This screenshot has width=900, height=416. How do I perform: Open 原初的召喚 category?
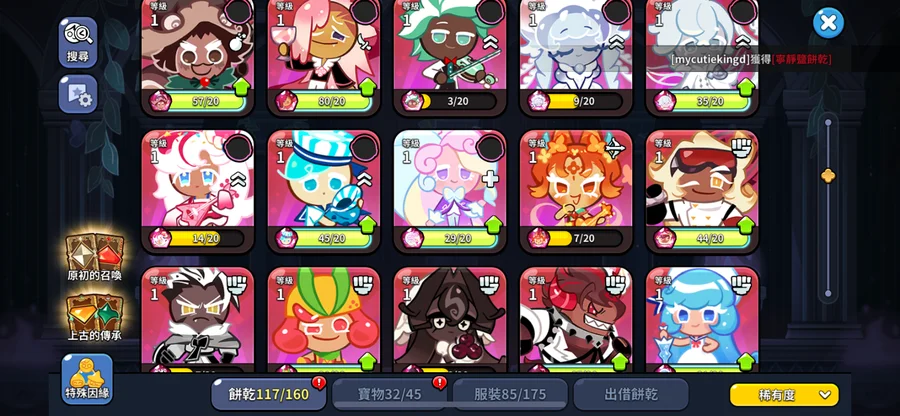[95, 257]
